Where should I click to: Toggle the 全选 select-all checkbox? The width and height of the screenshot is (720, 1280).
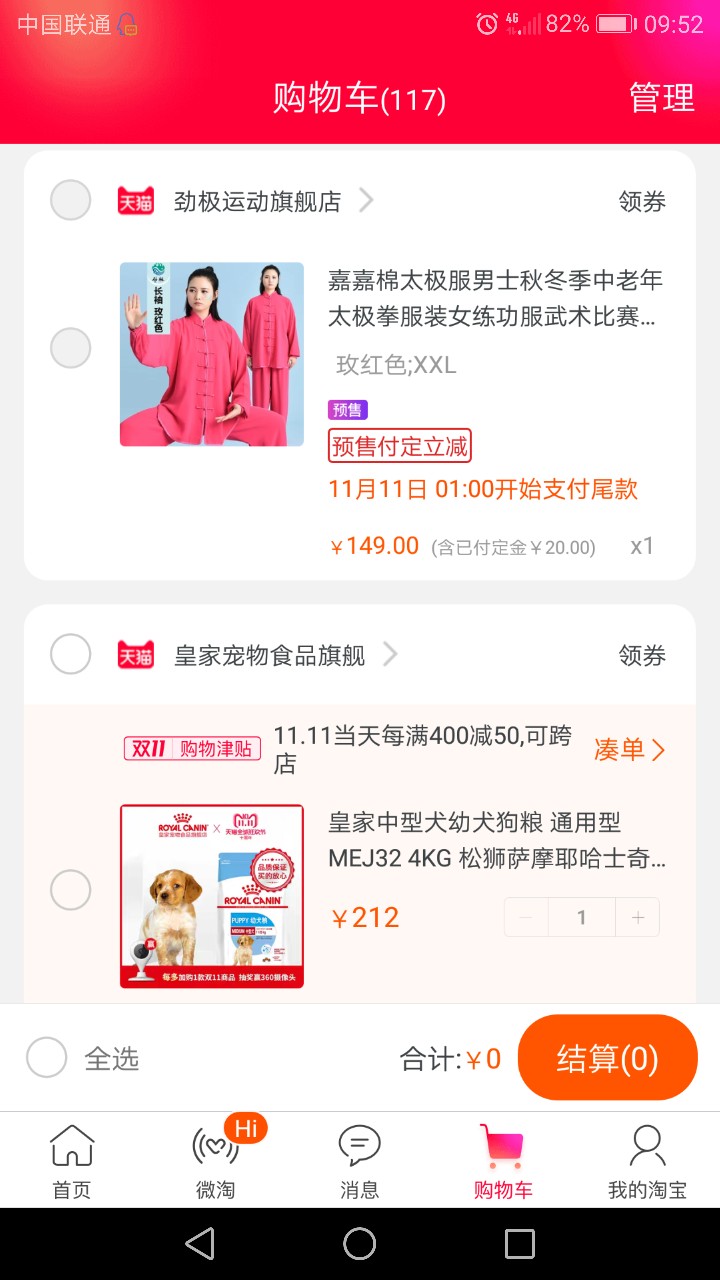47,1057
